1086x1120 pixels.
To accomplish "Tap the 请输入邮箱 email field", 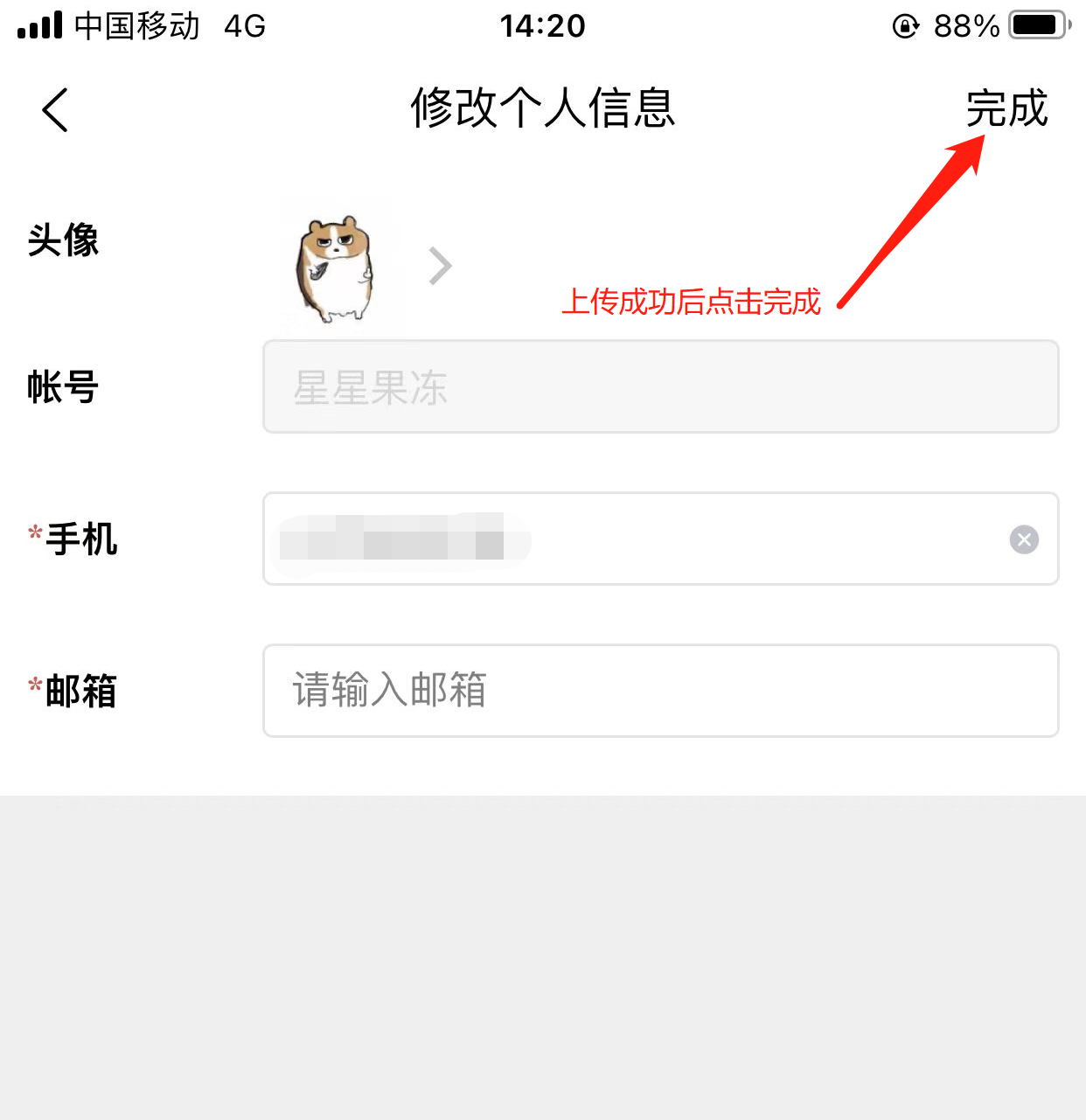I will point(660,691).
